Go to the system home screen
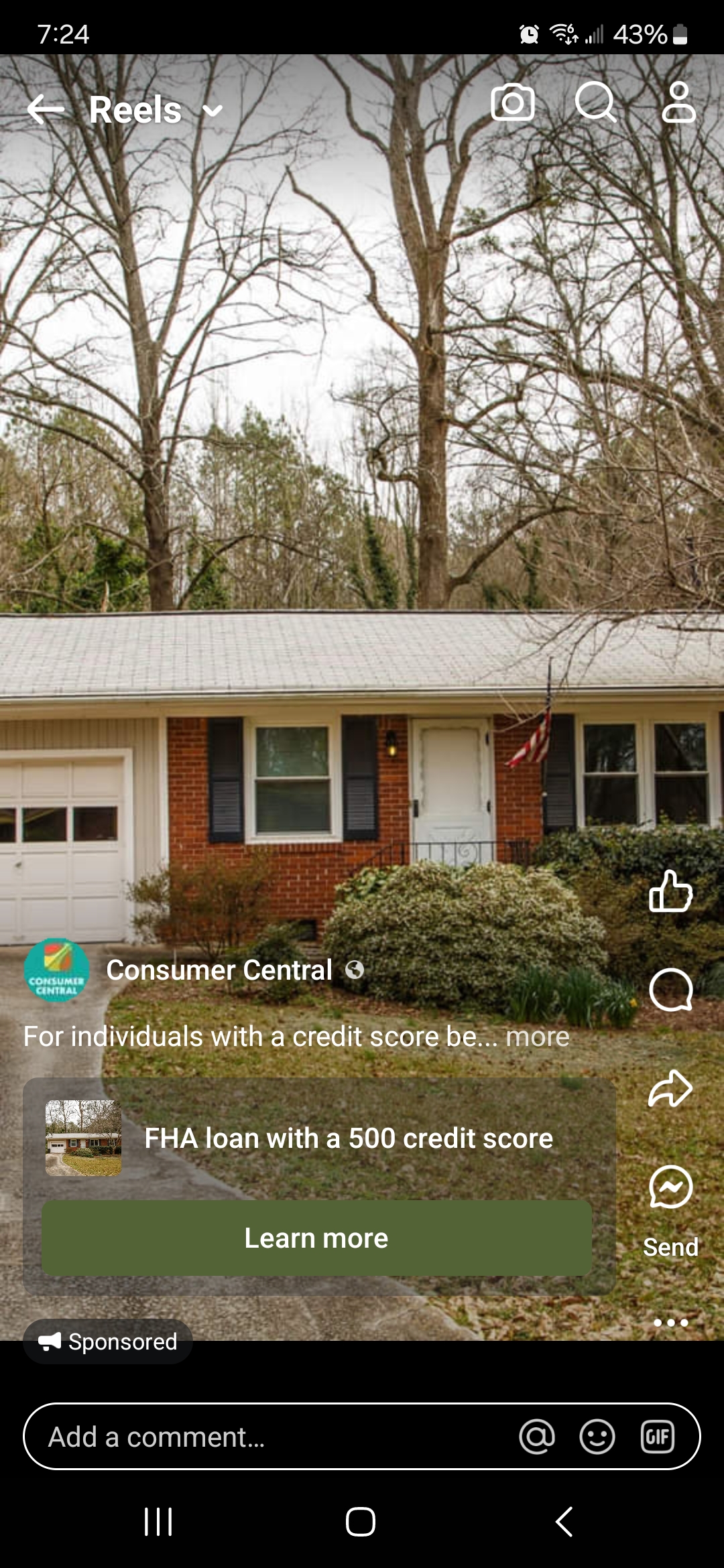This screenshot has width=724, height=1568. (361, 1521)
